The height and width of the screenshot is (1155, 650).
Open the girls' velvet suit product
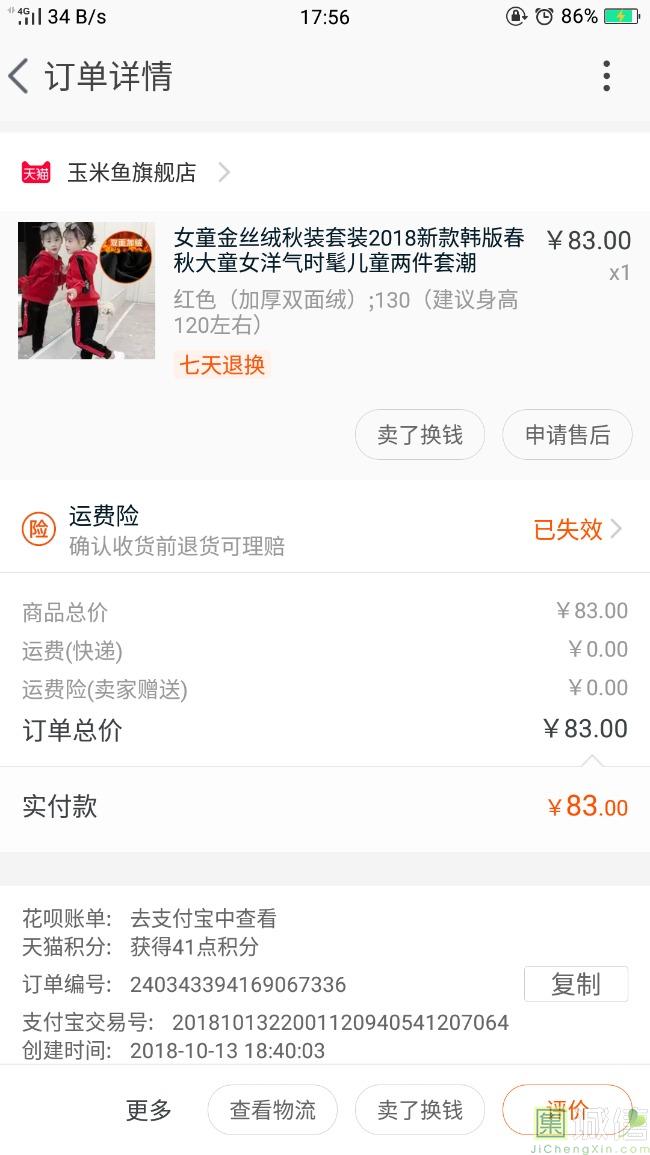pos(348,251)
